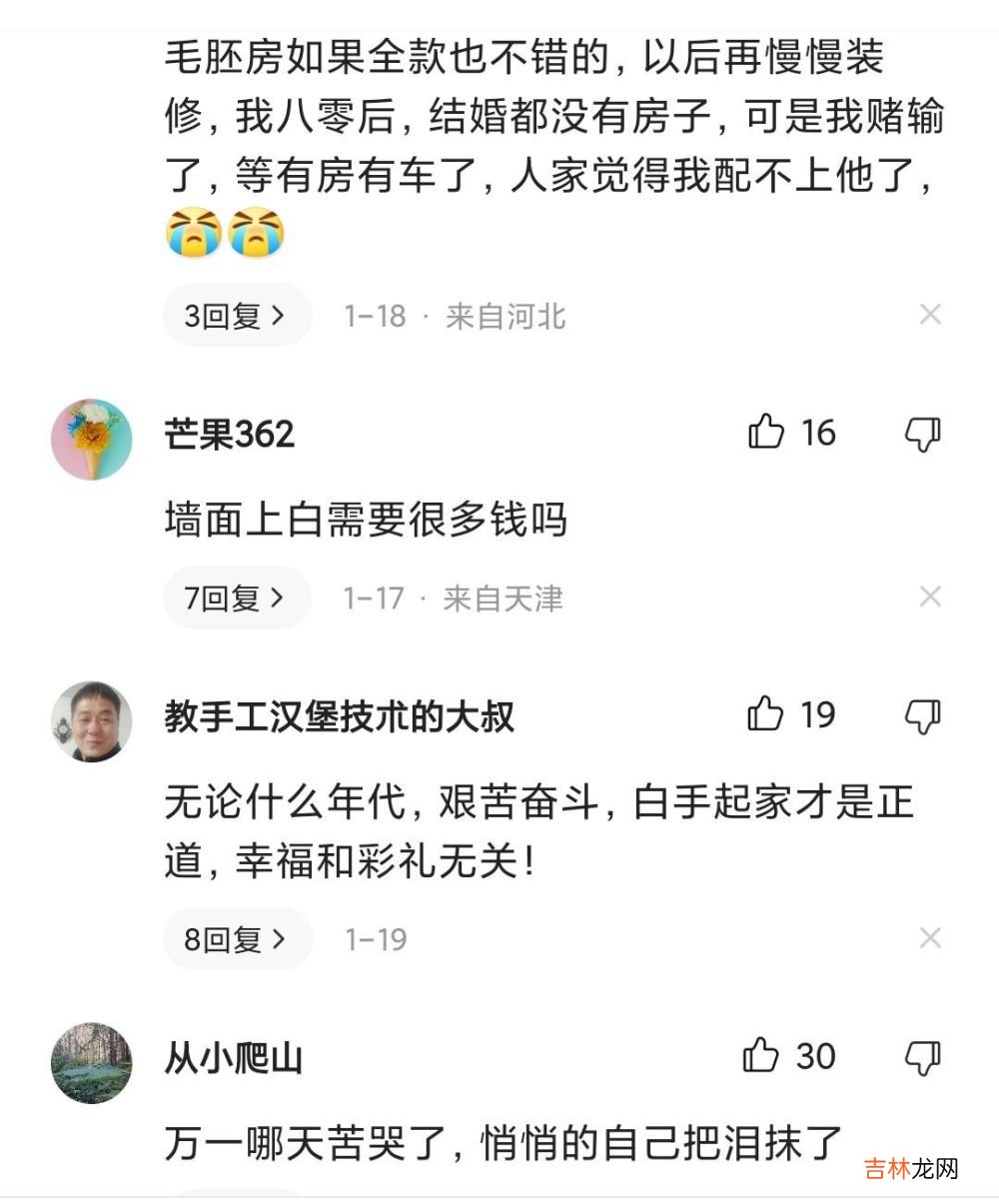This screenshot has width=999, height=1204.
Task: Expand the 3回复 replies under the Hebei comment
Action: (x=237, y=316)
